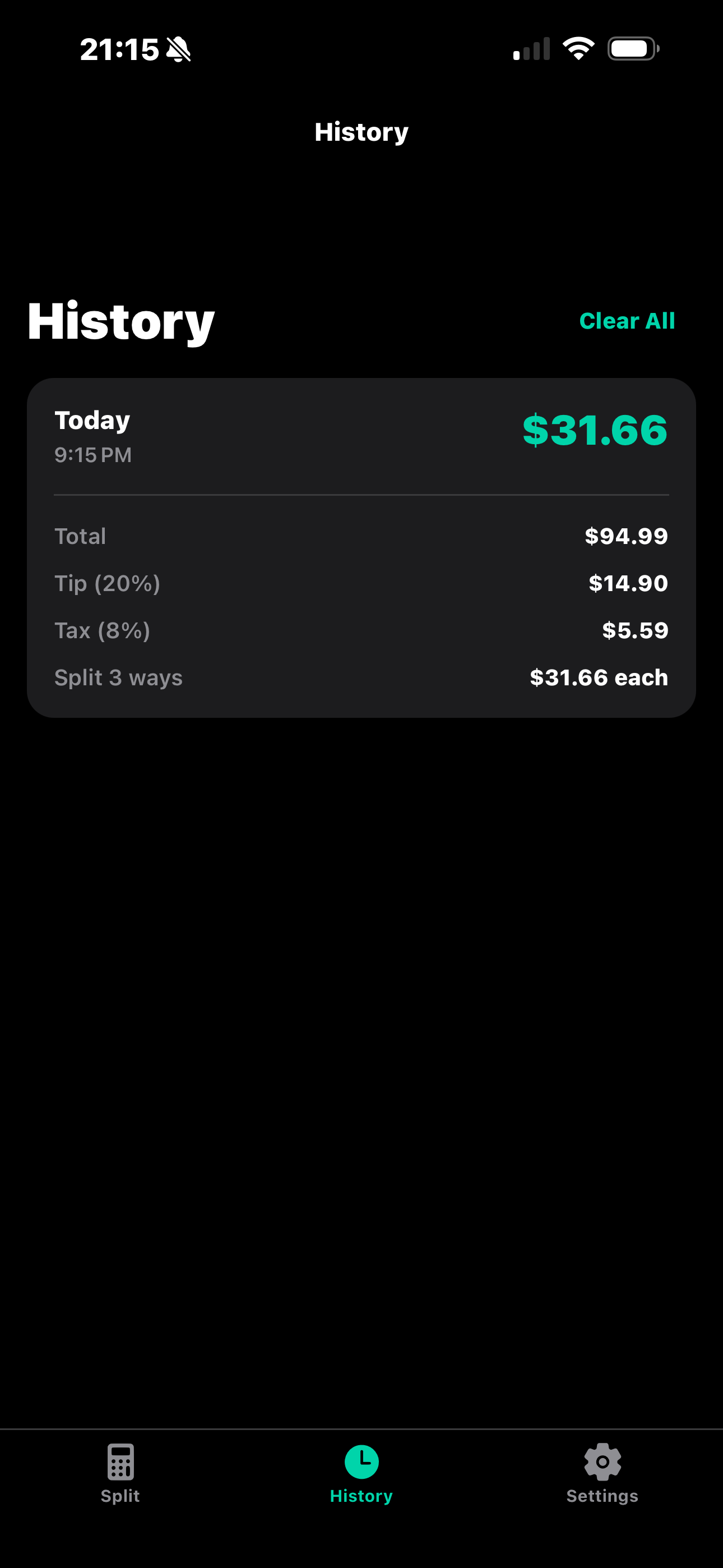Tap the Wi-Fi status icon
The height and width of the screenshot is (1568, 723).
pyautogui.click(x=580, y=49)
